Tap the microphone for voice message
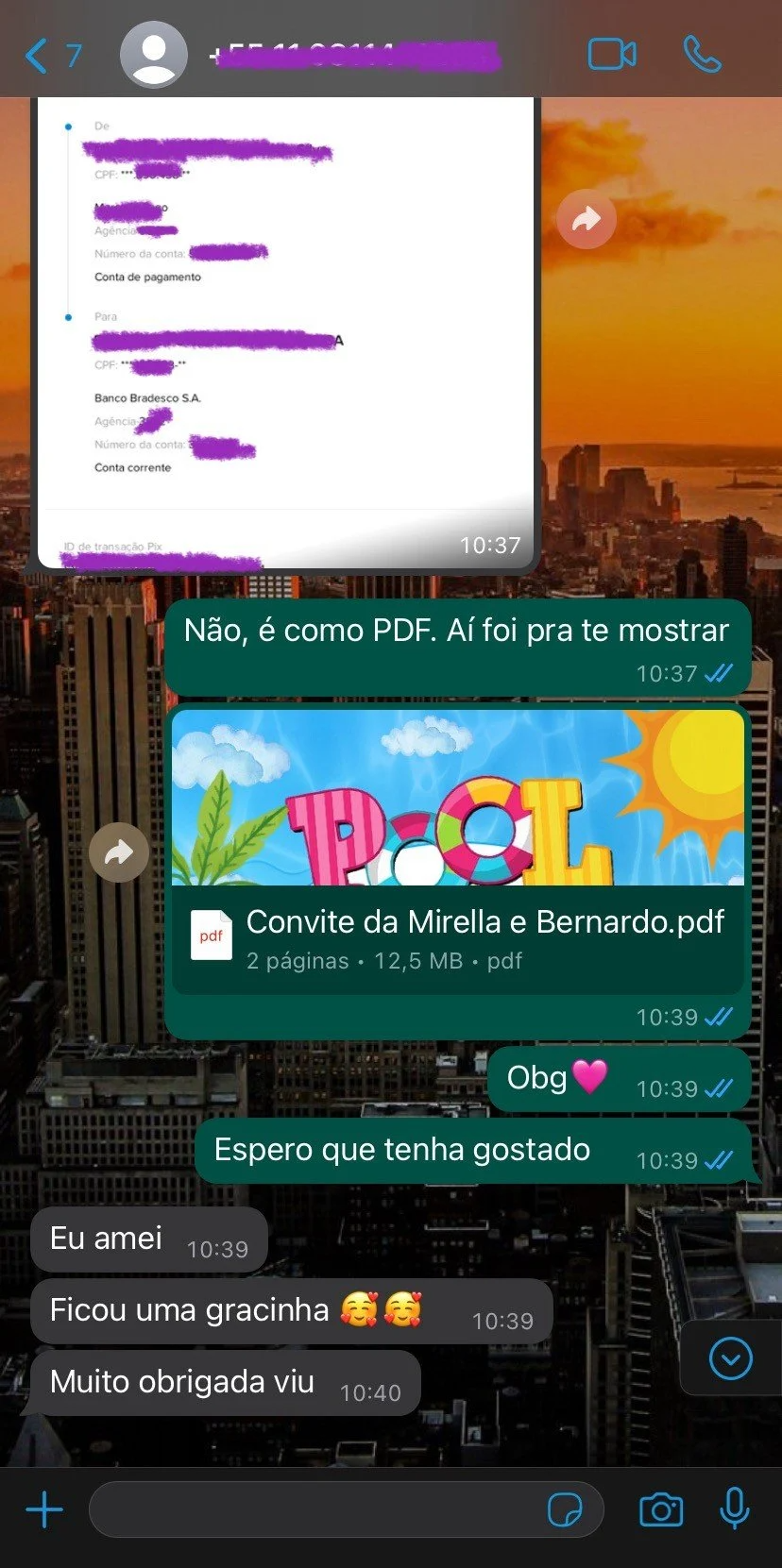 (x=734, y=1509)
